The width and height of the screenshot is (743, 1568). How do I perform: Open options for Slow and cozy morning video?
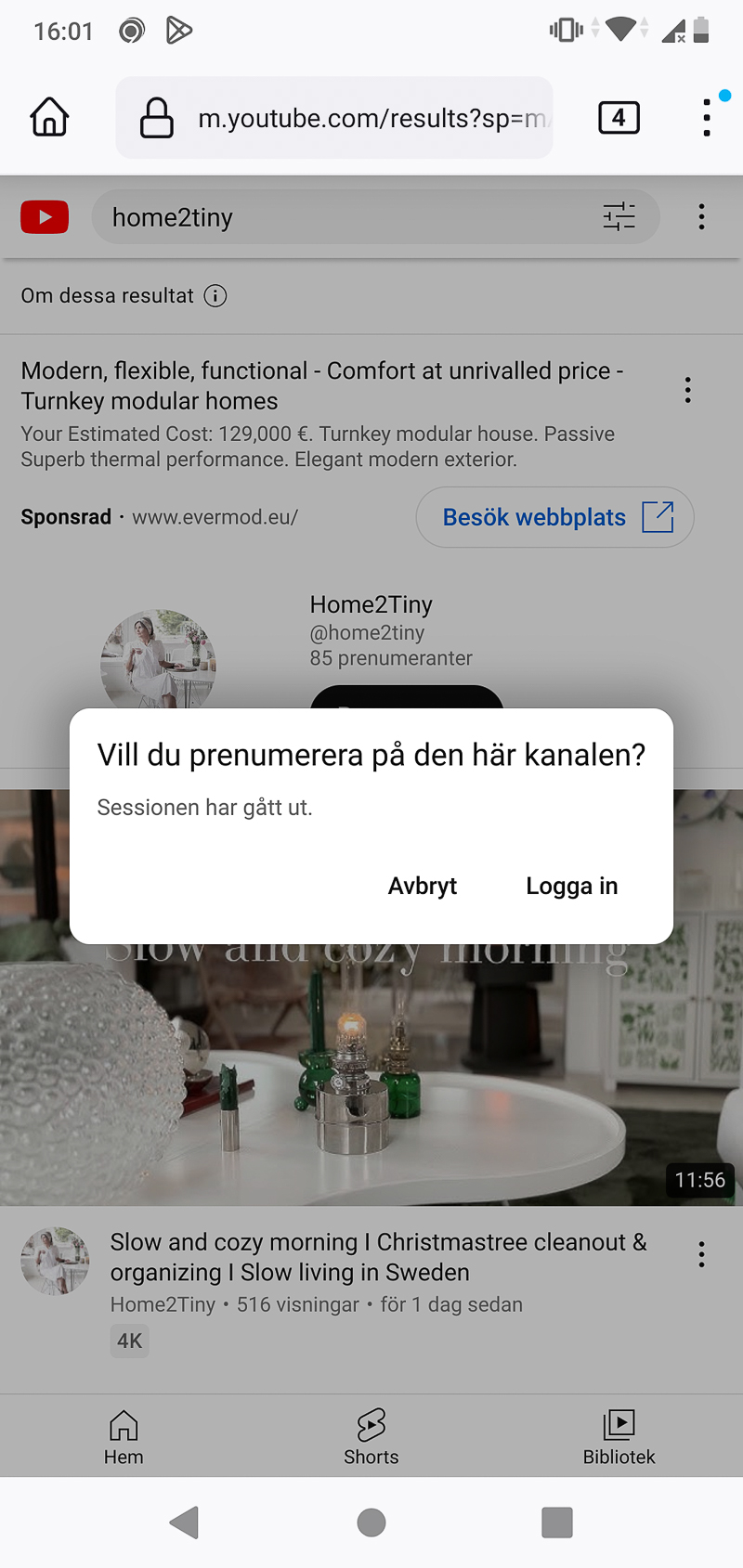pos(701,1255)
